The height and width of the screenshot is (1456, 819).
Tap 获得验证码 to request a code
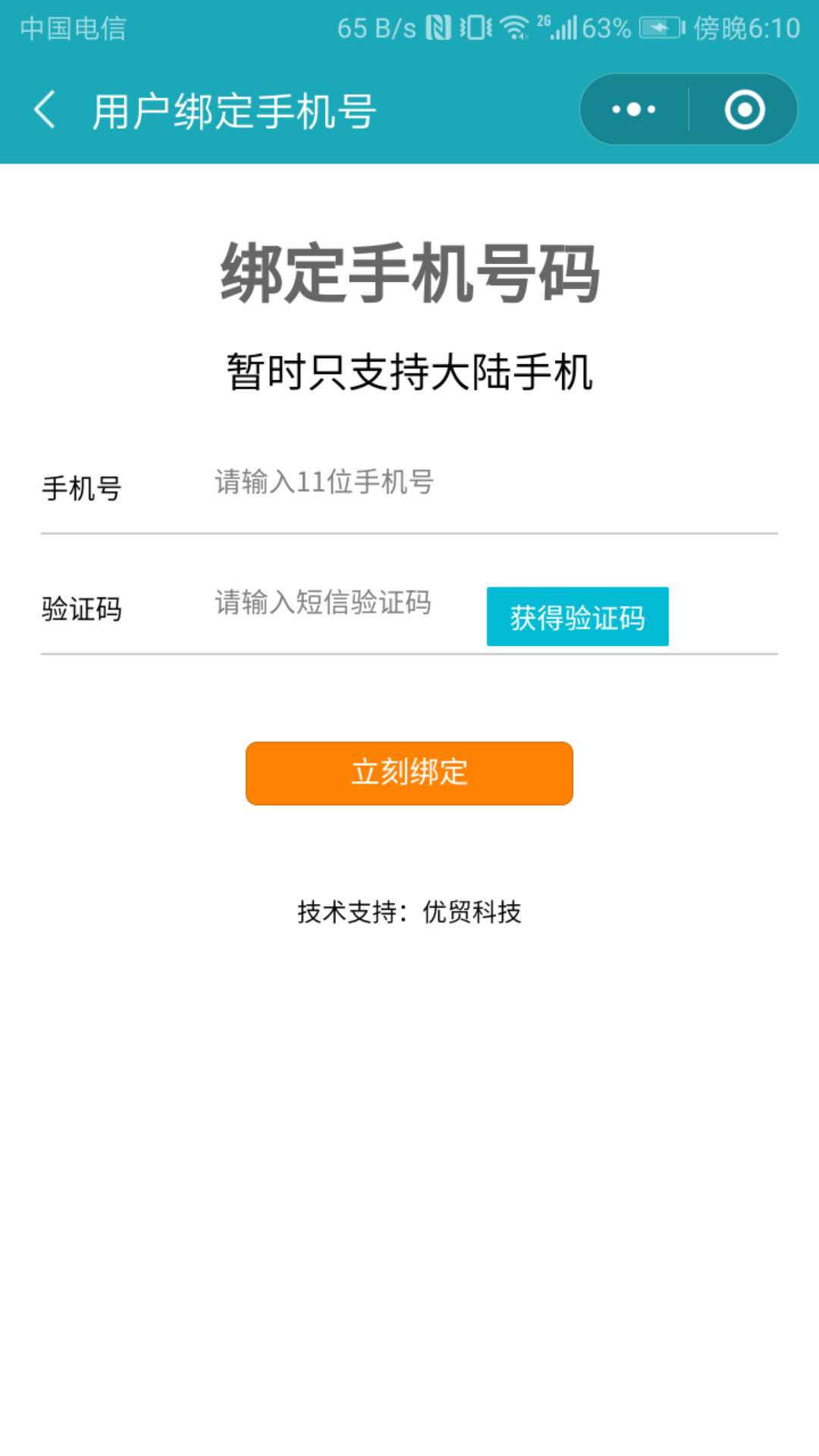(577, 617)
